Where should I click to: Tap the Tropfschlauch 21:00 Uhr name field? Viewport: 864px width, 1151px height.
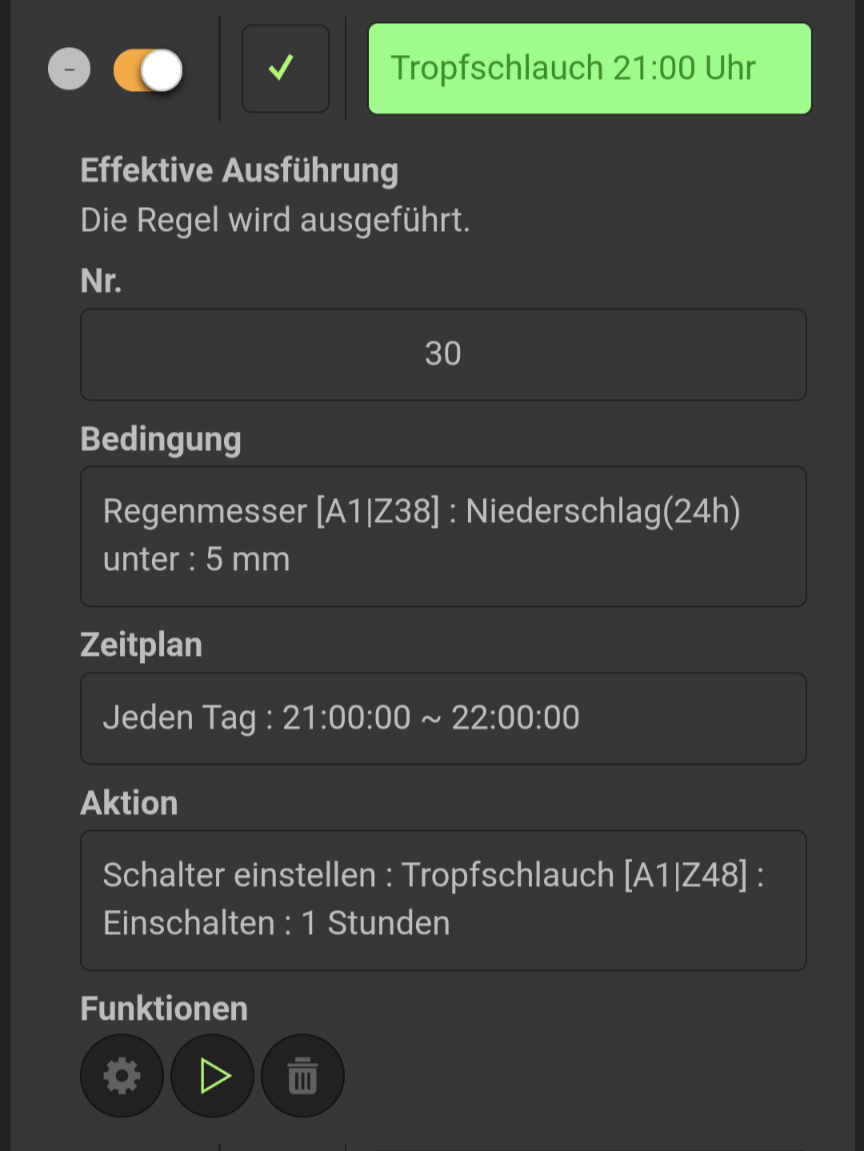pyautogui.click(x=589, y=69)
